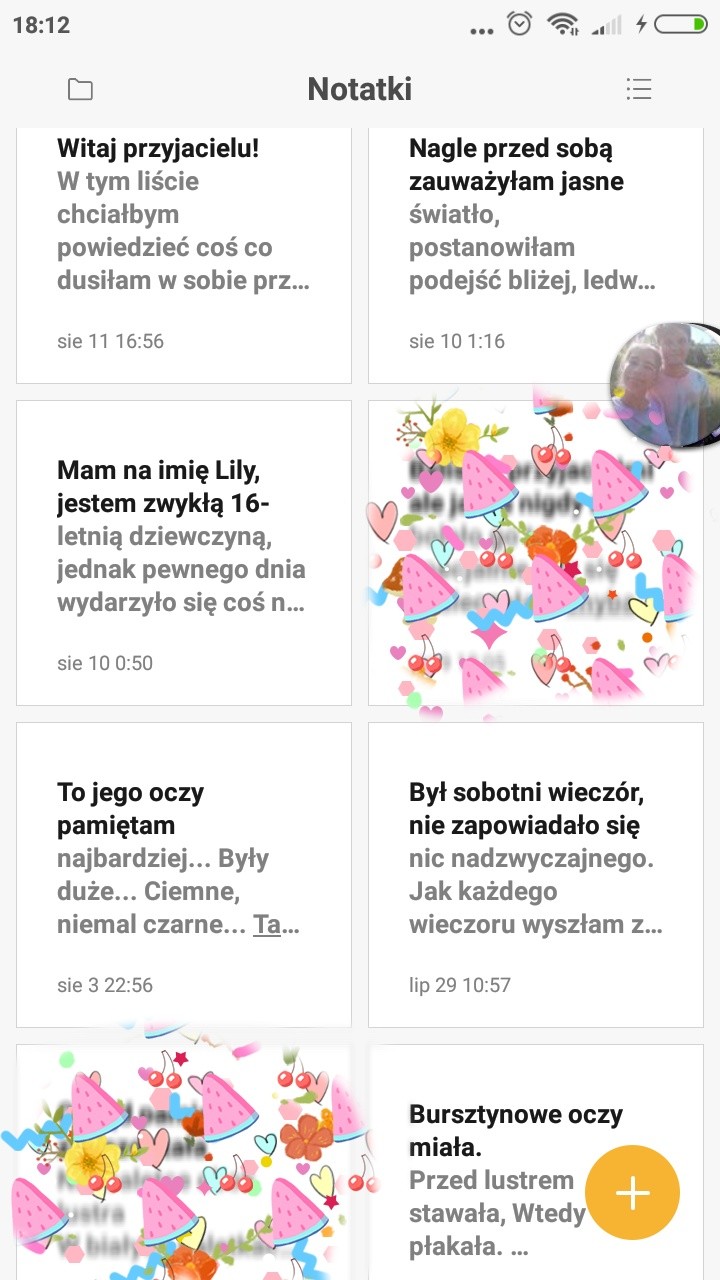The image size is (720, 1280).
Task: Open the note "To jego oczy pamiętam"
Action: pos(184,874)
